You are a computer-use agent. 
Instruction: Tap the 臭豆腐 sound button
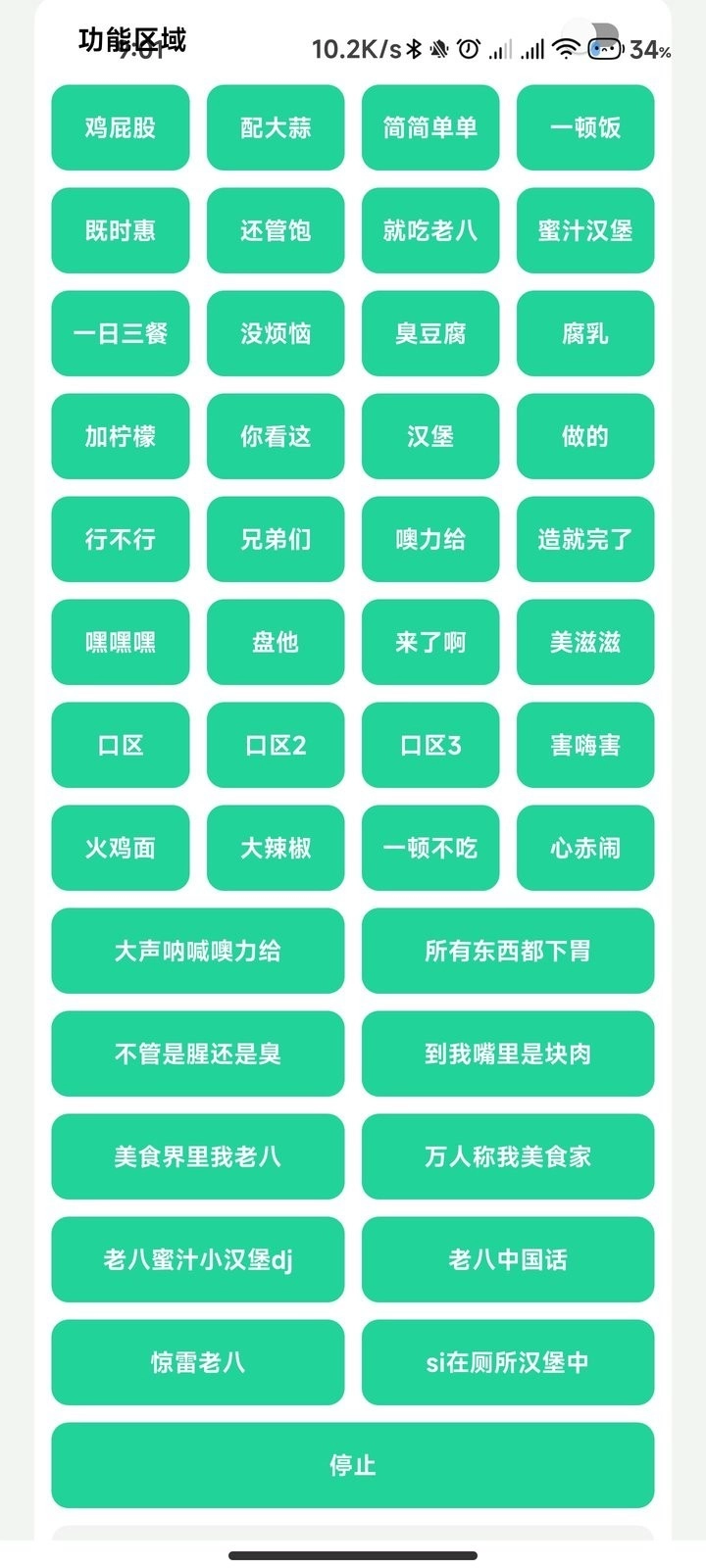pyautogui.click(x=429, y=334)
